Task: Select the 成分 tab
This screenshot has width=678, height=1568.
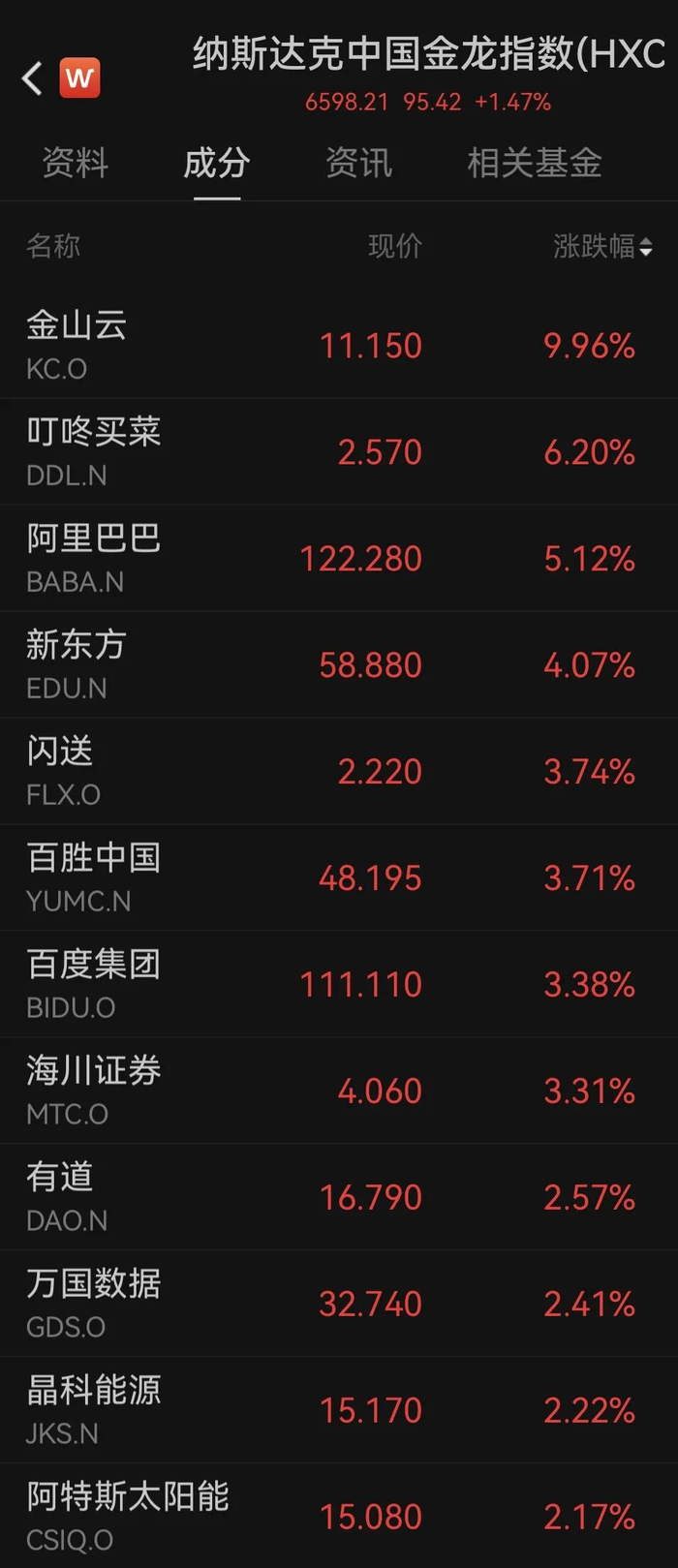Action: 217,163
